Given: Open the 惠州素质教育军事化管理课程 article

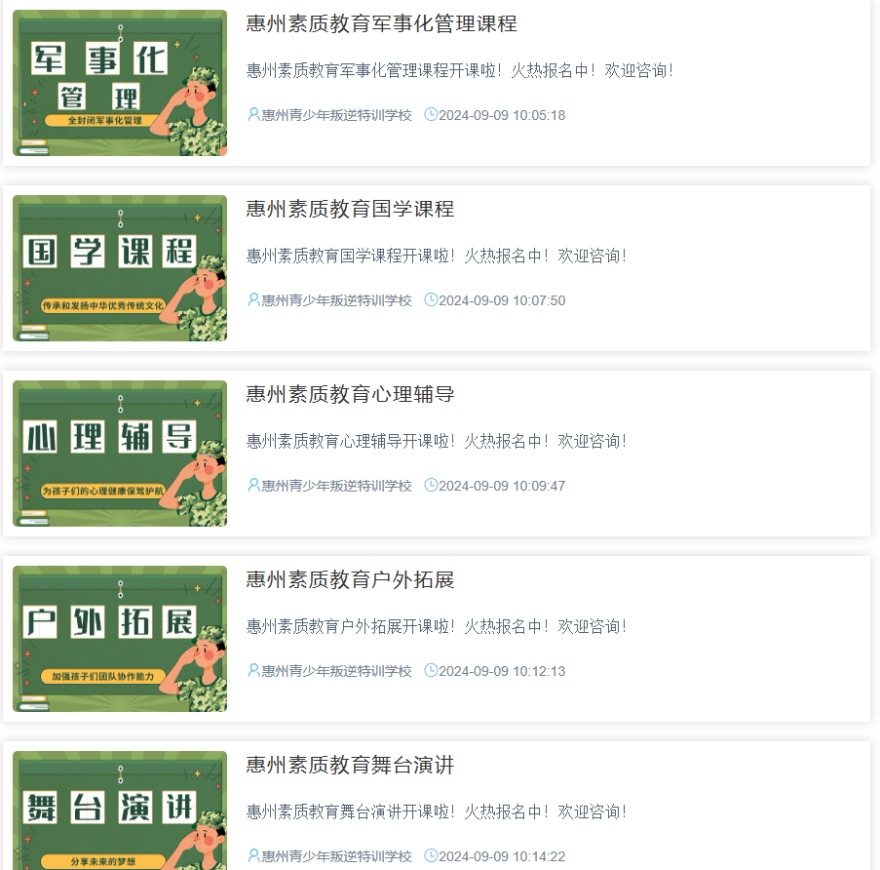Looking at the screenshot, I should pos(381,24).
